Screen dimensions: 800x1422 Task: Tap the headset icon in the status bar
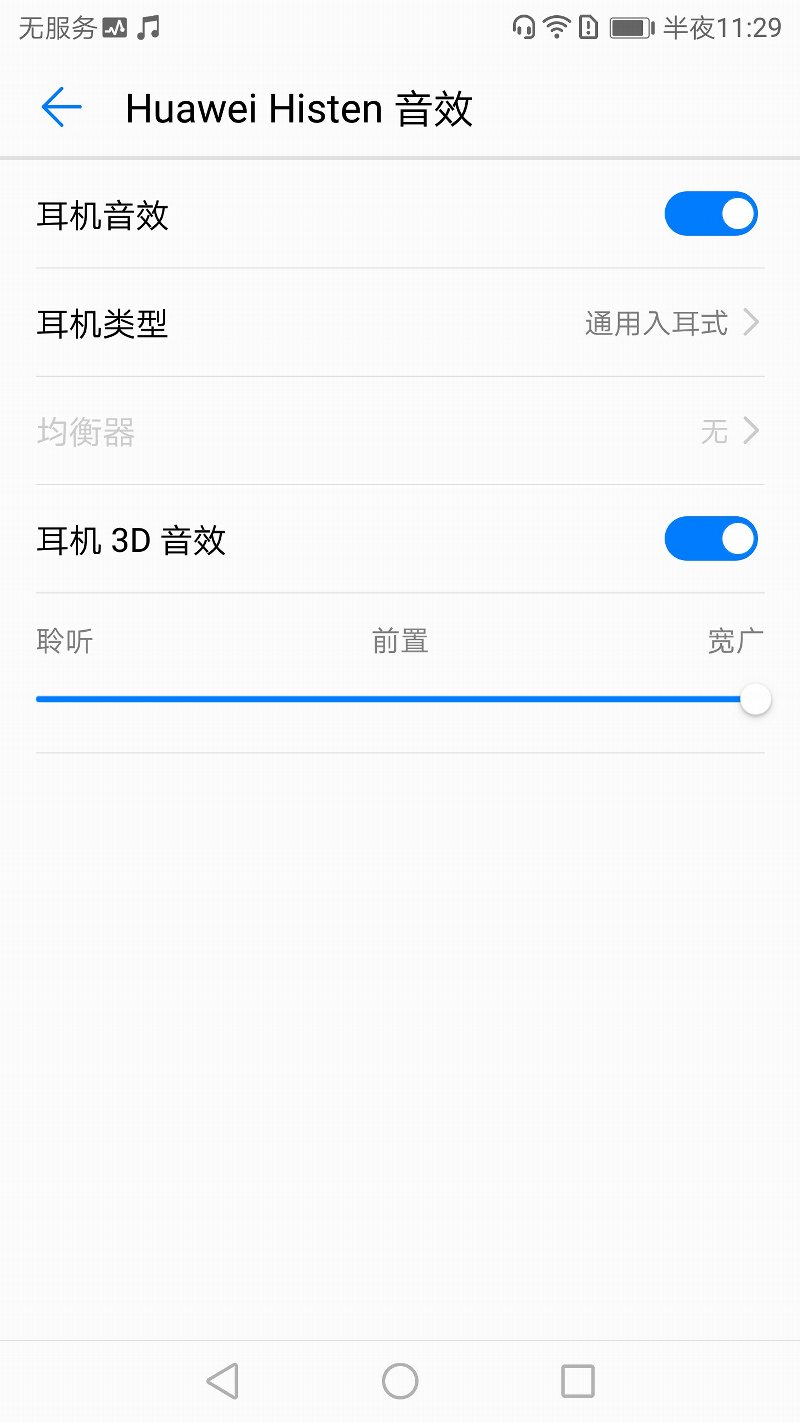524,27
